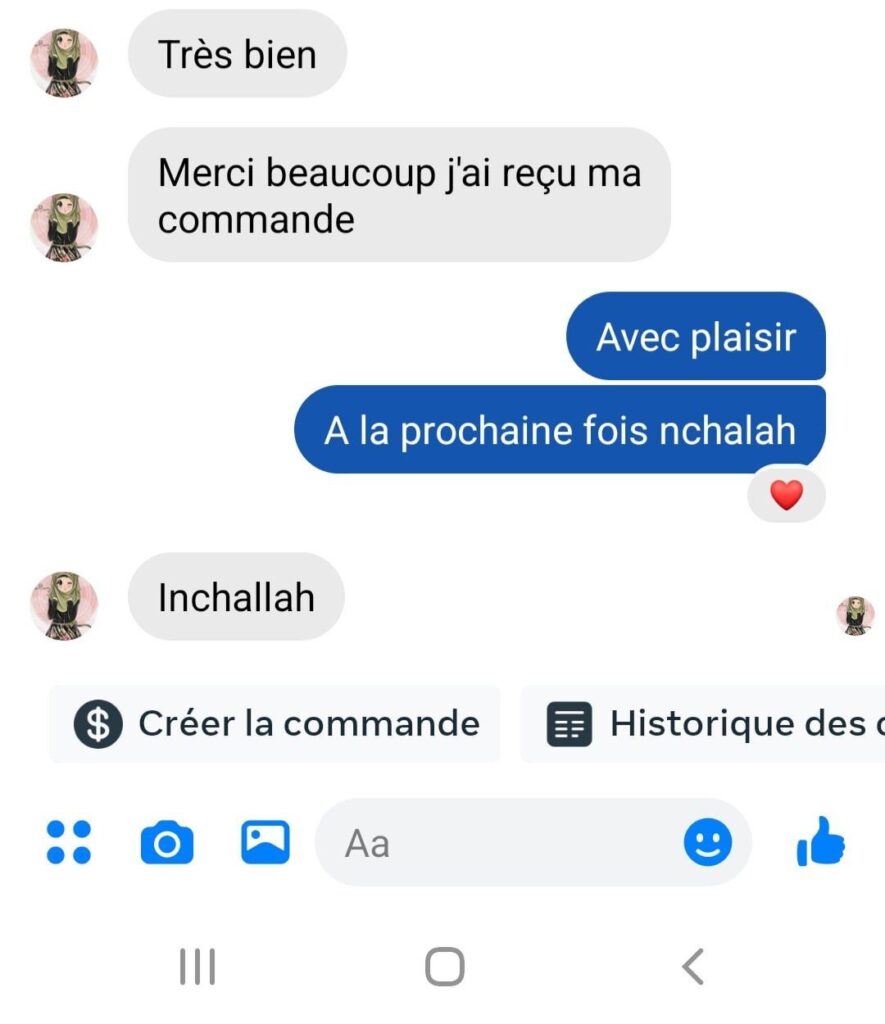Send a thumbs-up like
This screenshot has height=1024, width=885.
click(821, 842)
